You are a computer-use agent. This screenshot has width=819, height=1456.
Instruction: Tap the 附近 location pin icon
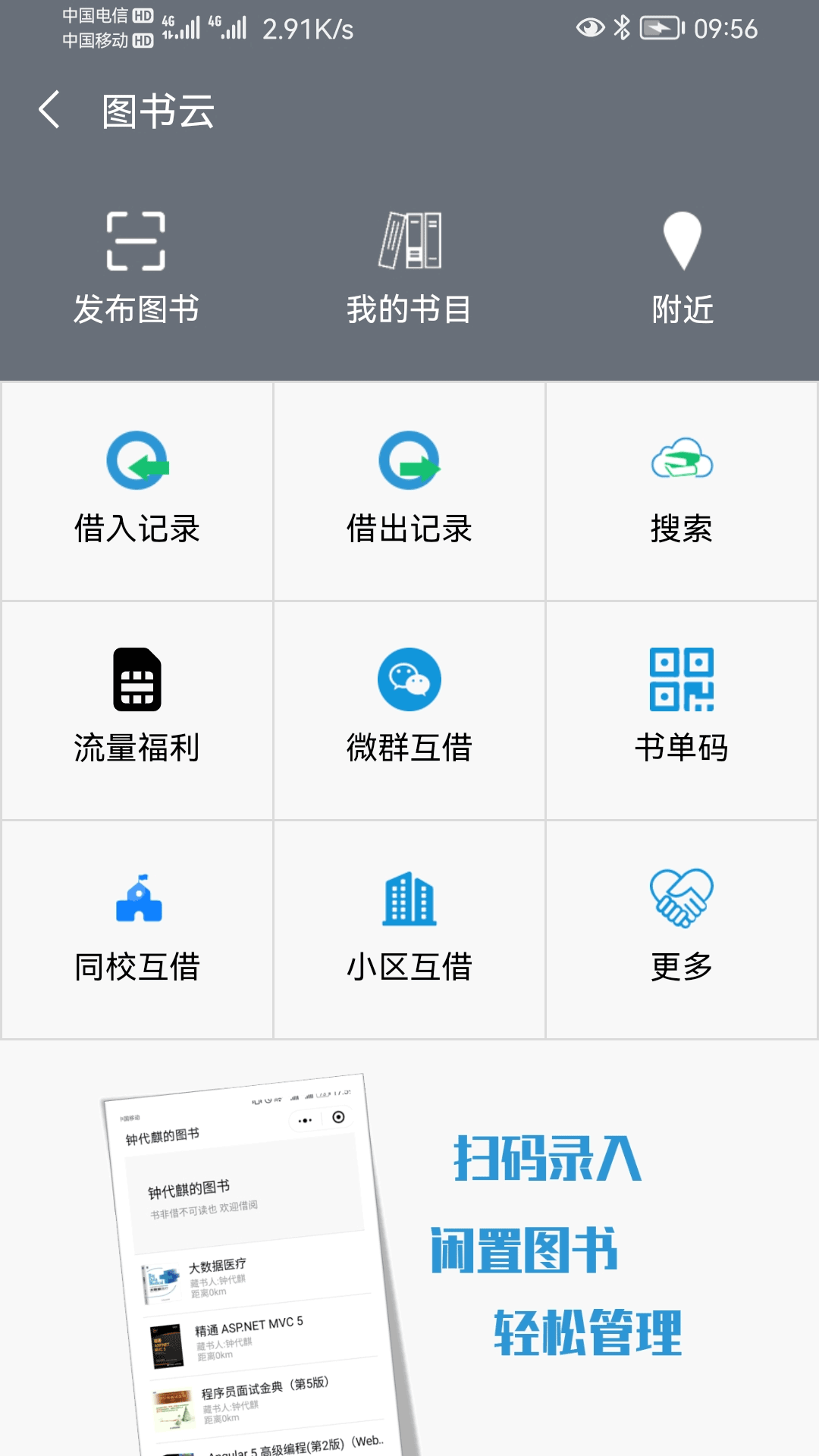pos(683,241)
